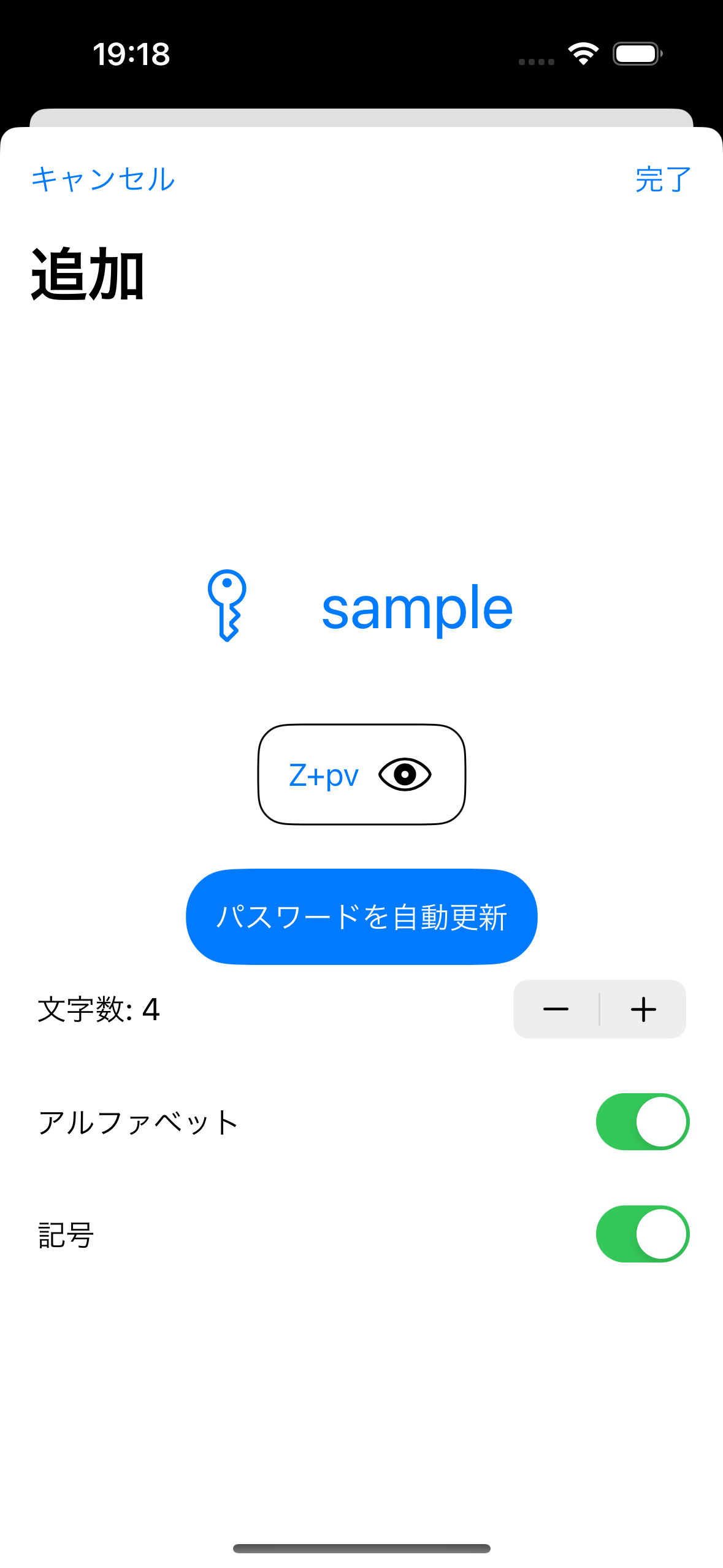Tap パスワードを自動更新 to regenerate password
The image size is (723, 1568).
click(362, 917)
